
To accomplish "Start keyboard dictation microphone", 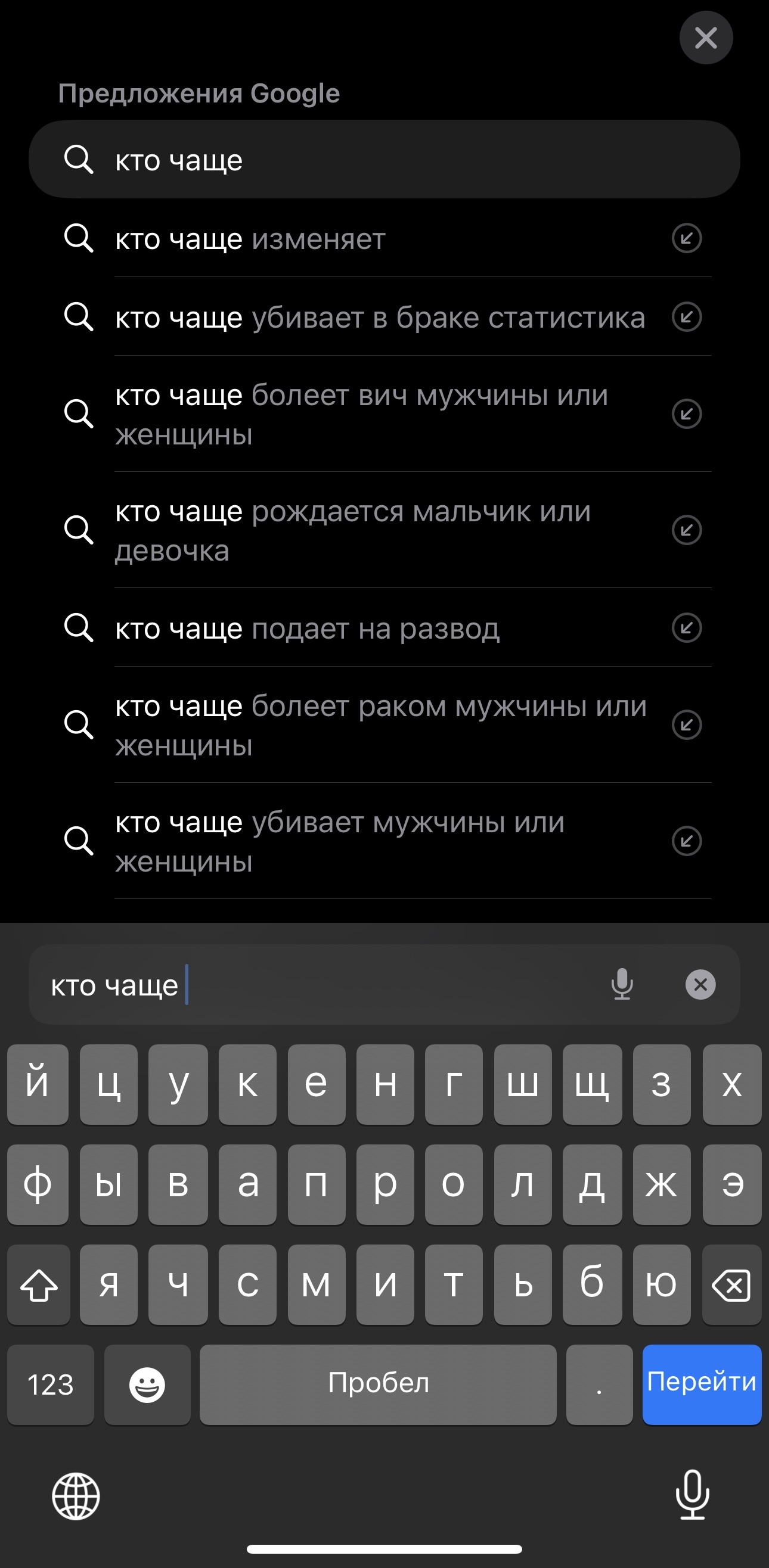I will click(x=692, y=1495).
